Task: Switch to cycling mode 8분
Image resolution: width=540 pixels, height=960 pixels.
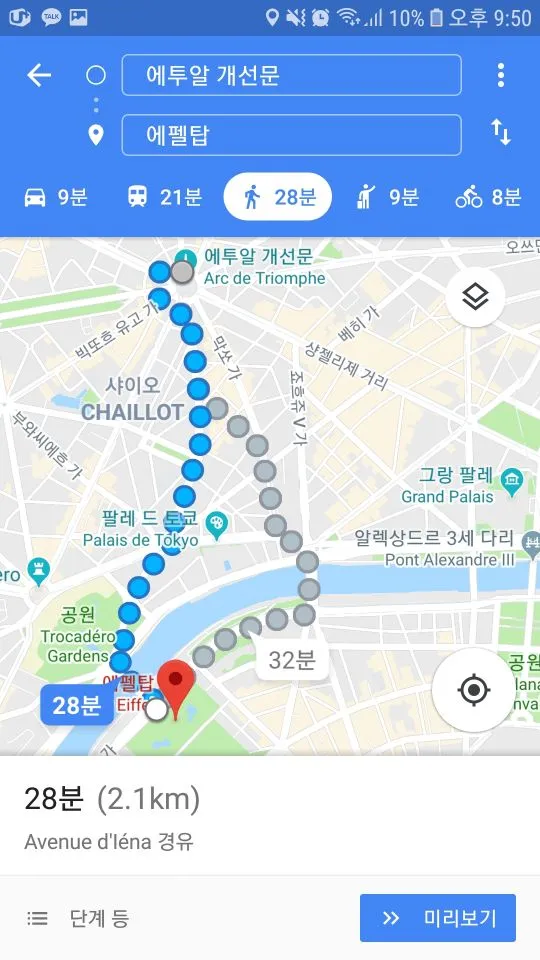Action: pyautogui.click(x=488, y=197)
